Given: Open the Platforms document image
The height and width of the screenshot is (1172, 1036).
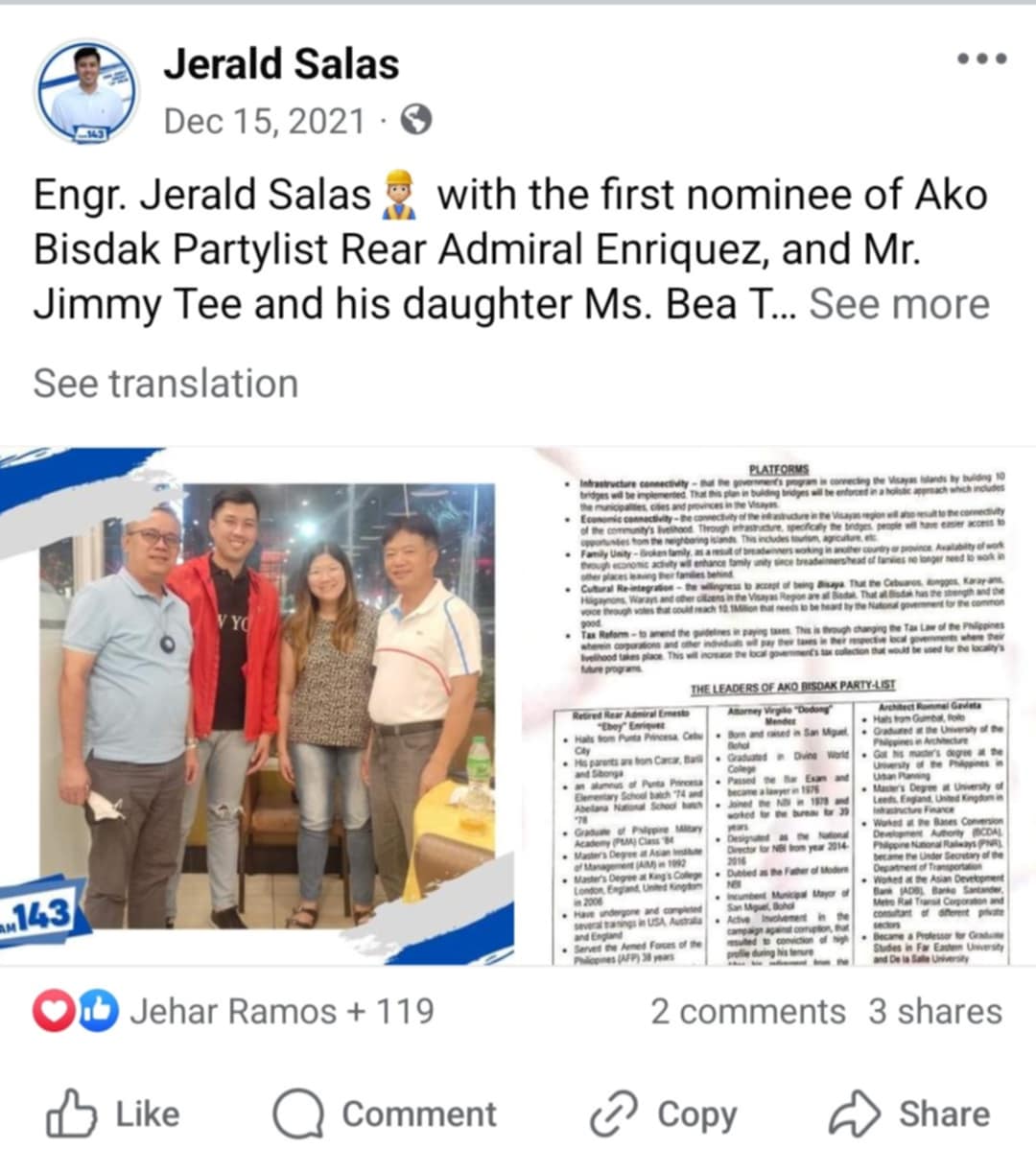Looking at the screenshot, I should [x=782, y=705].
